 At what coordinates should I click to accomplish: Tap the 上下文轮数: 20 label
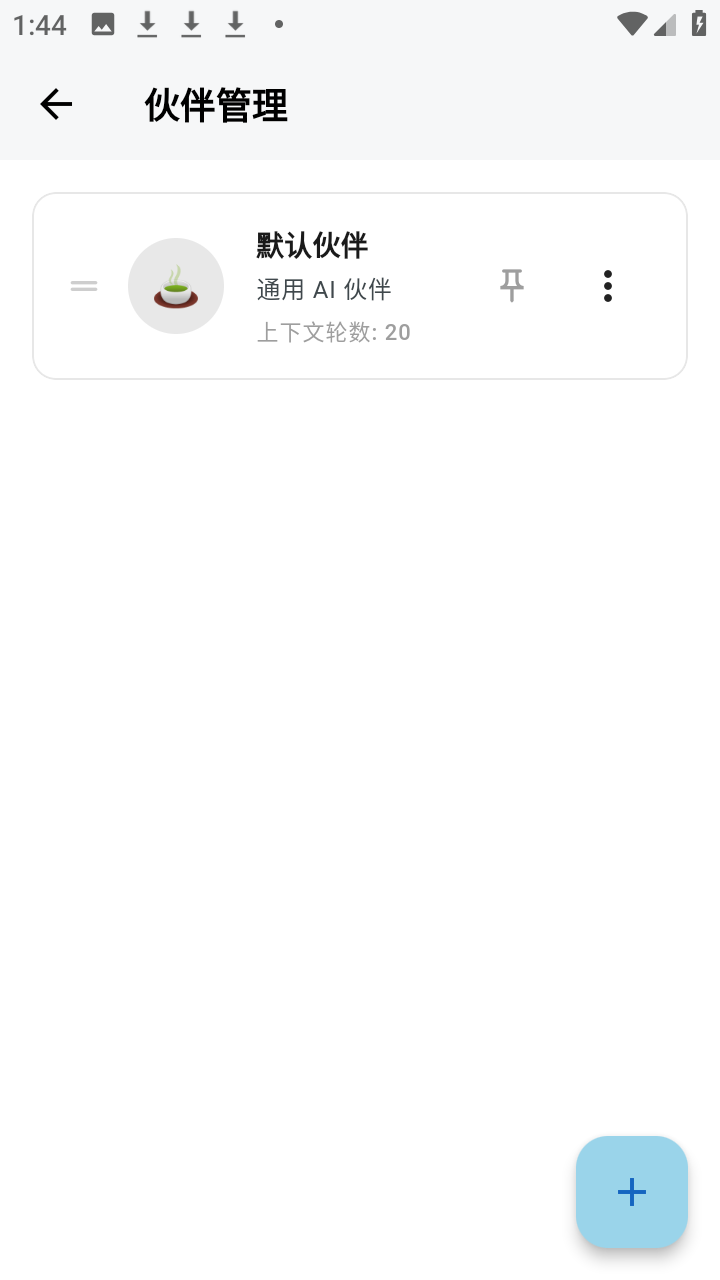pyautogui.click(x=333, y=331)
